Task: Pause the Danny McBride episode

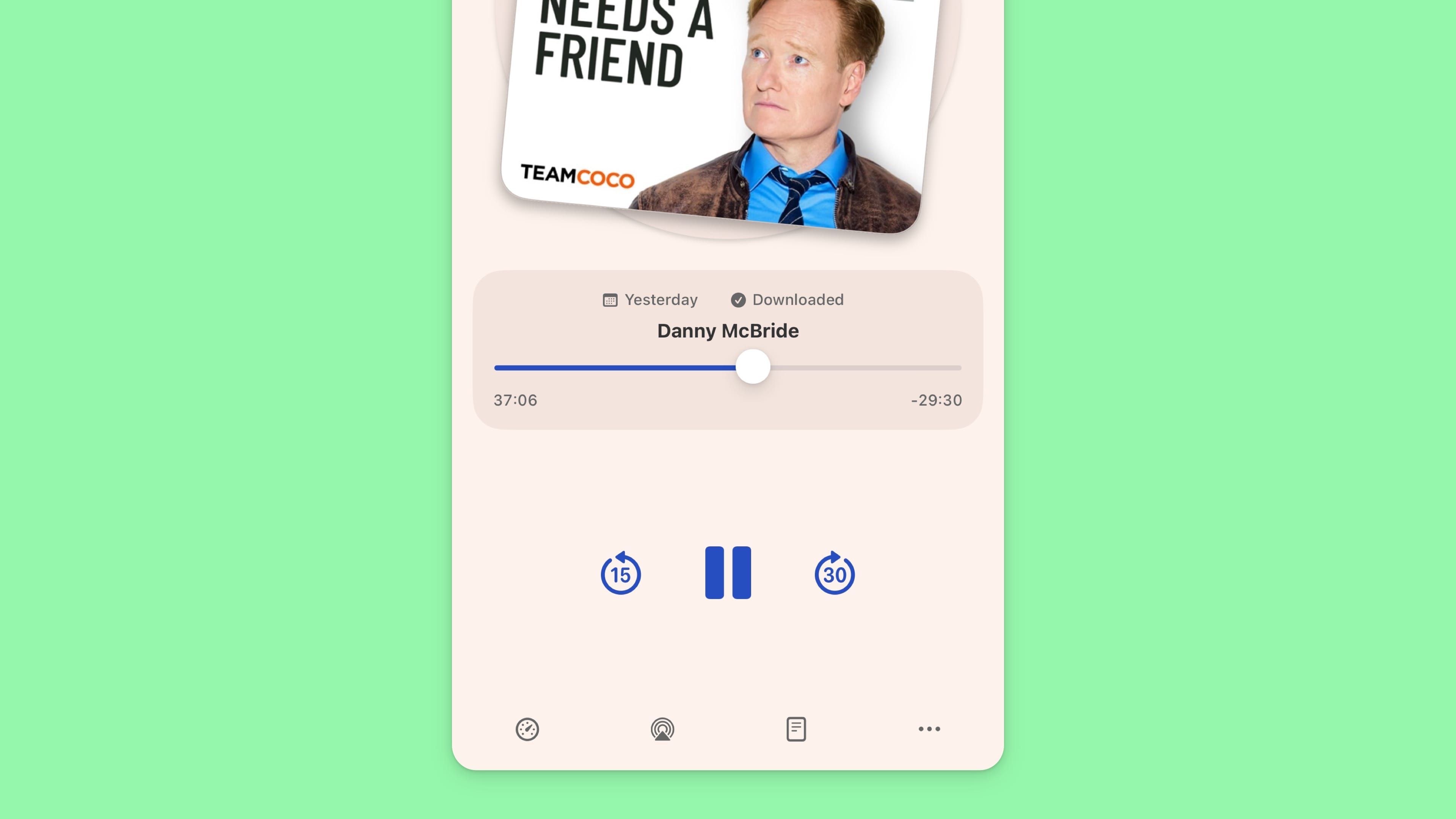Action: (728, 572)
